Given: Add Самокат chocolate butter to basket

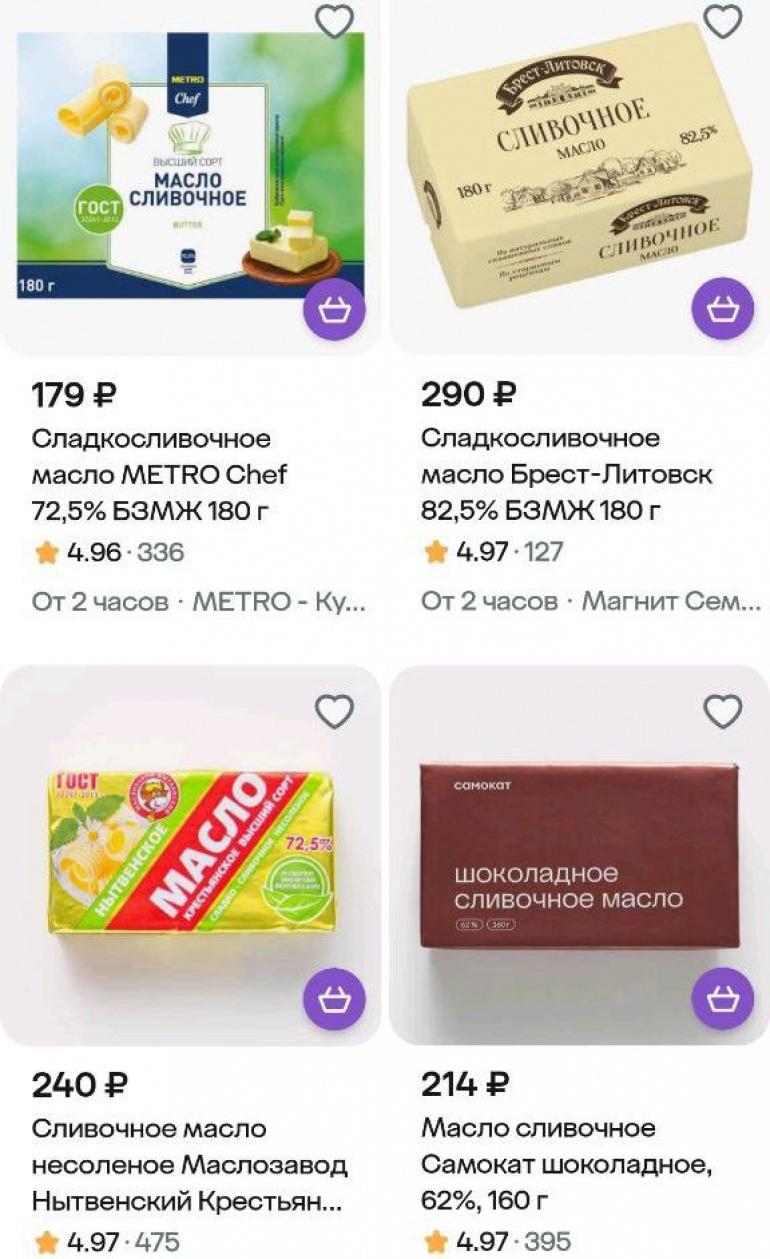Looking at the screenshot, I should pos(723,1000).
